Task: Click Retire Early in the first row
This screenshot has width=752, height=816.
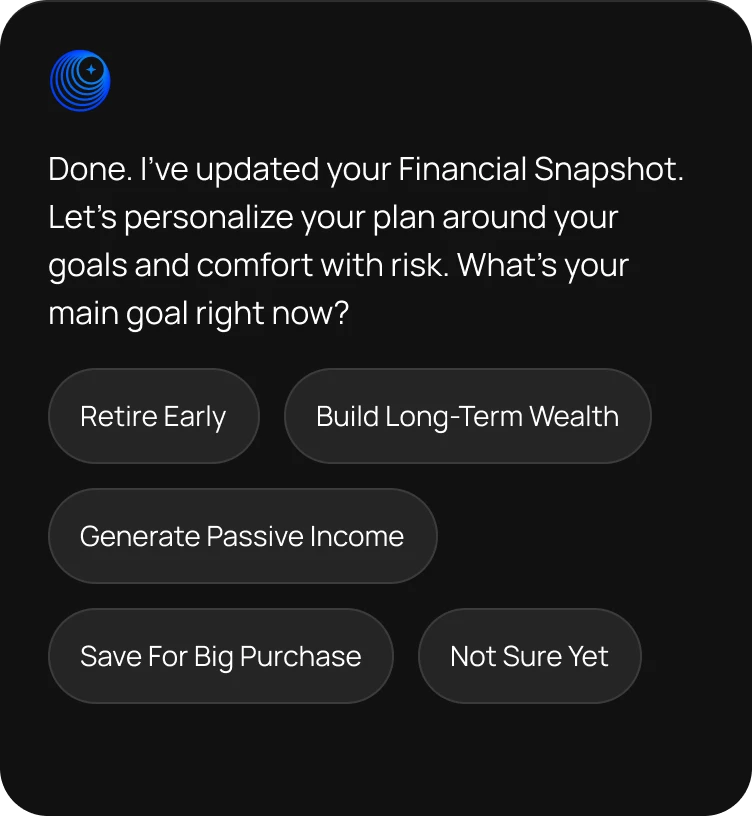Action: (153, 416)
